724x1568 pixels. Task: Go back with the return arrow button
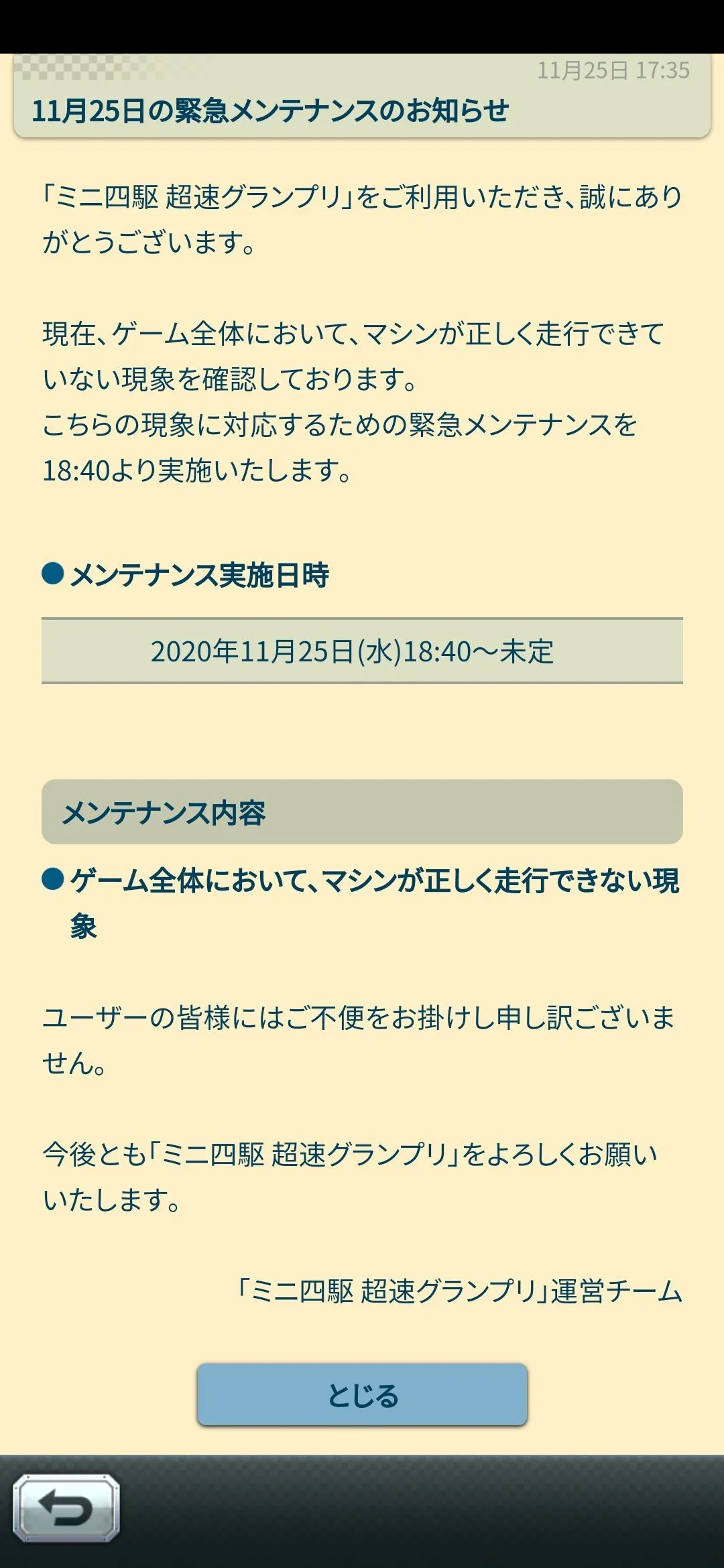pyautogui.click(x=66, y=1508)
